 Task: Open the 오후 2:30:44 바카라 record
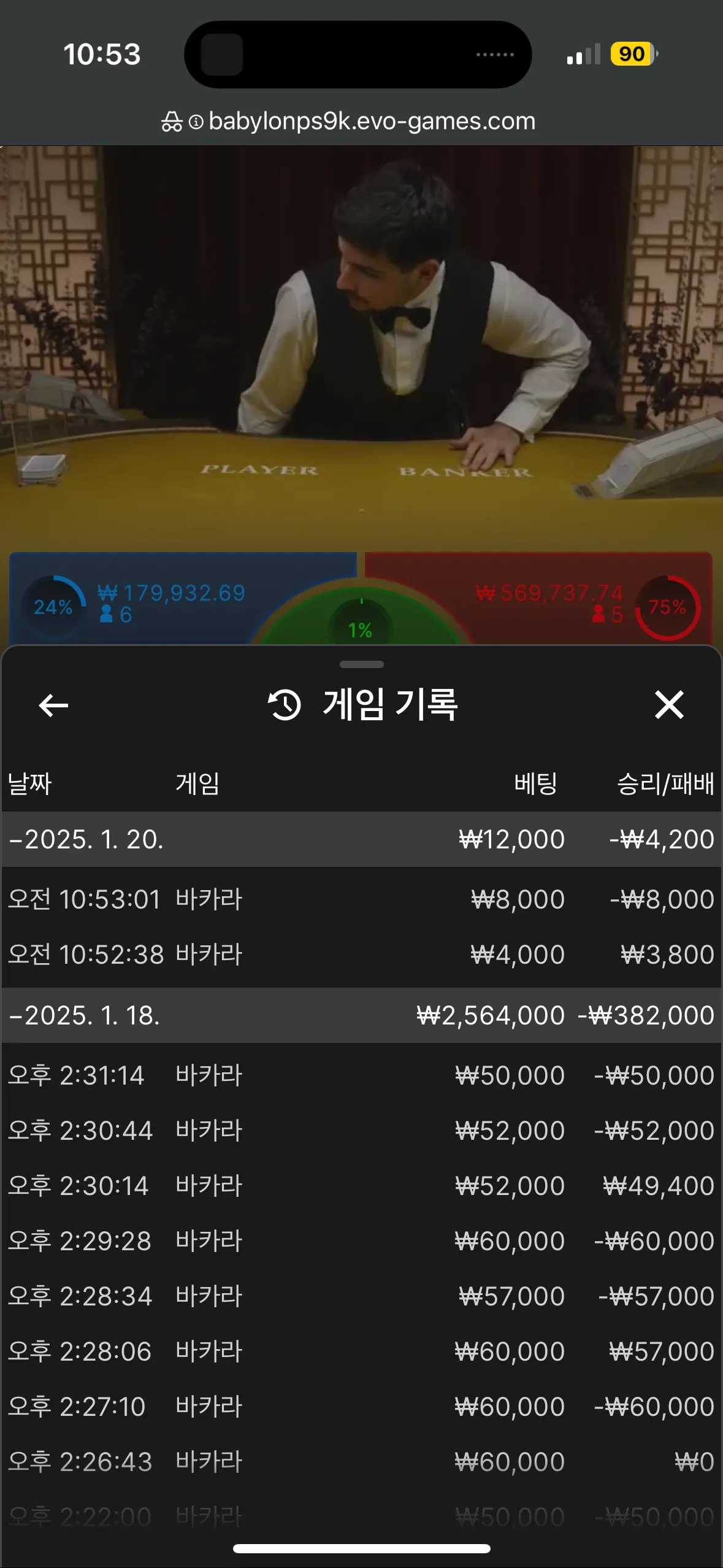361,1131
